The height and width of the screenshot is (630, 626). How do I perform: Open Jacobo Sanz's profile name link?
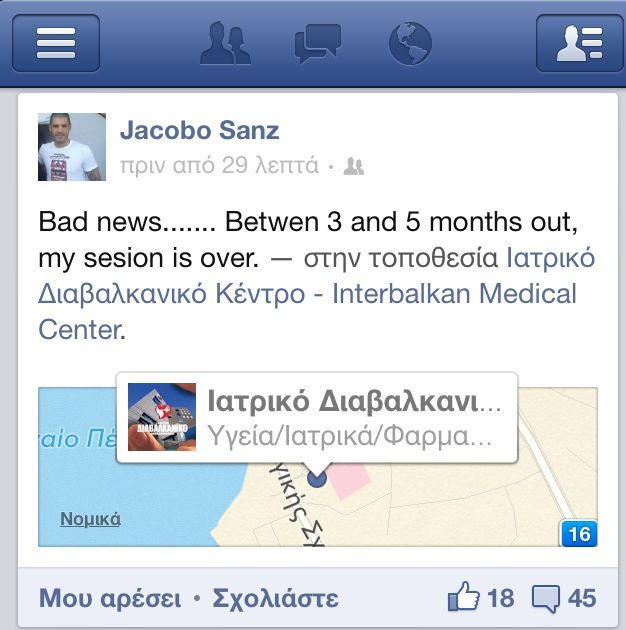tap(199, 130)
